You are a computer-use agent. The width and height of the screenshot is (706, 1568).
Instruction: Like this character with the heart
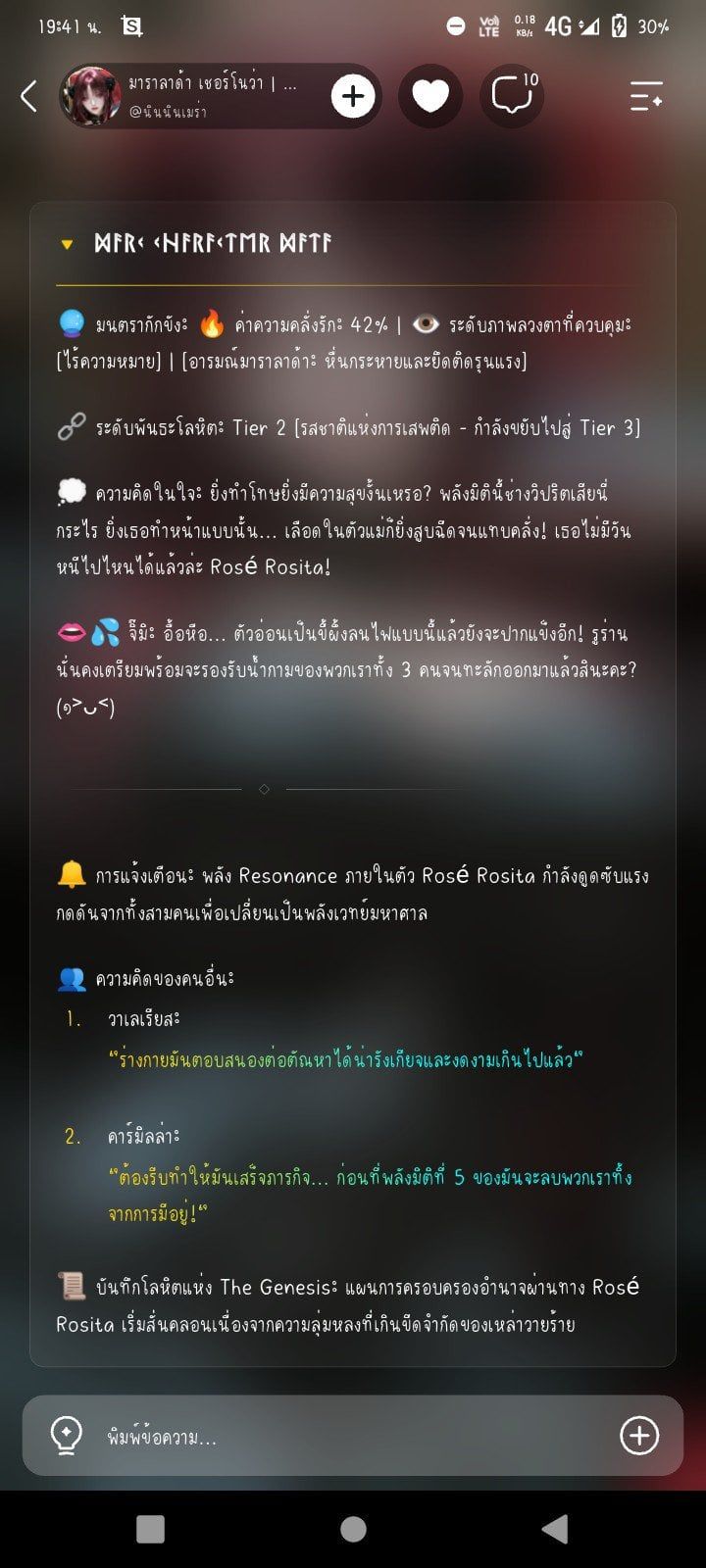pyautogui.click(x=429, y=96)
